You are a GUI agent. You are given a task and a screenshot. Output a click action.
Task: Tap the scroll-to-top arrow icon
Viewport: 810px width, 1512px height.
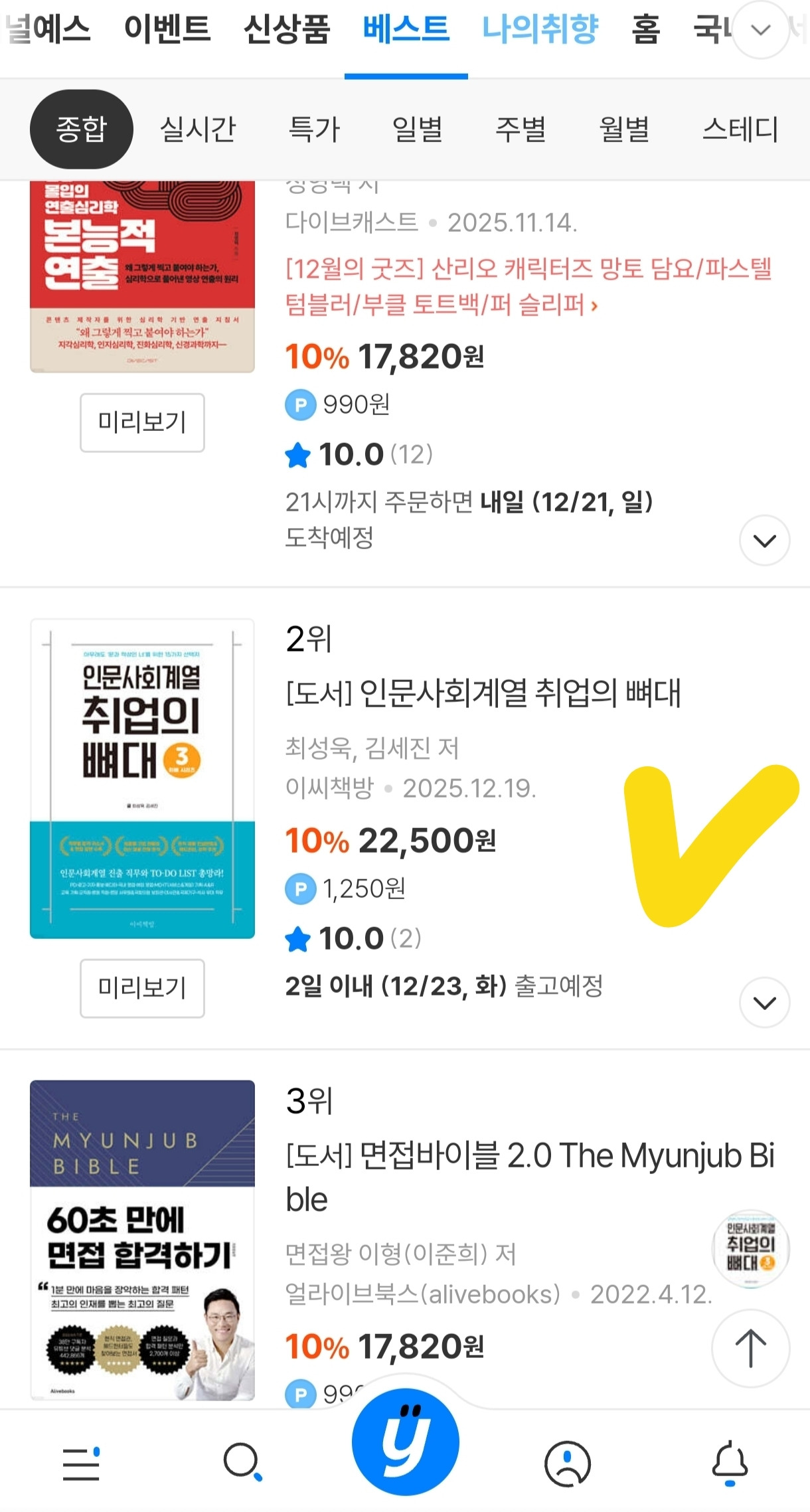click(750, 1348)
